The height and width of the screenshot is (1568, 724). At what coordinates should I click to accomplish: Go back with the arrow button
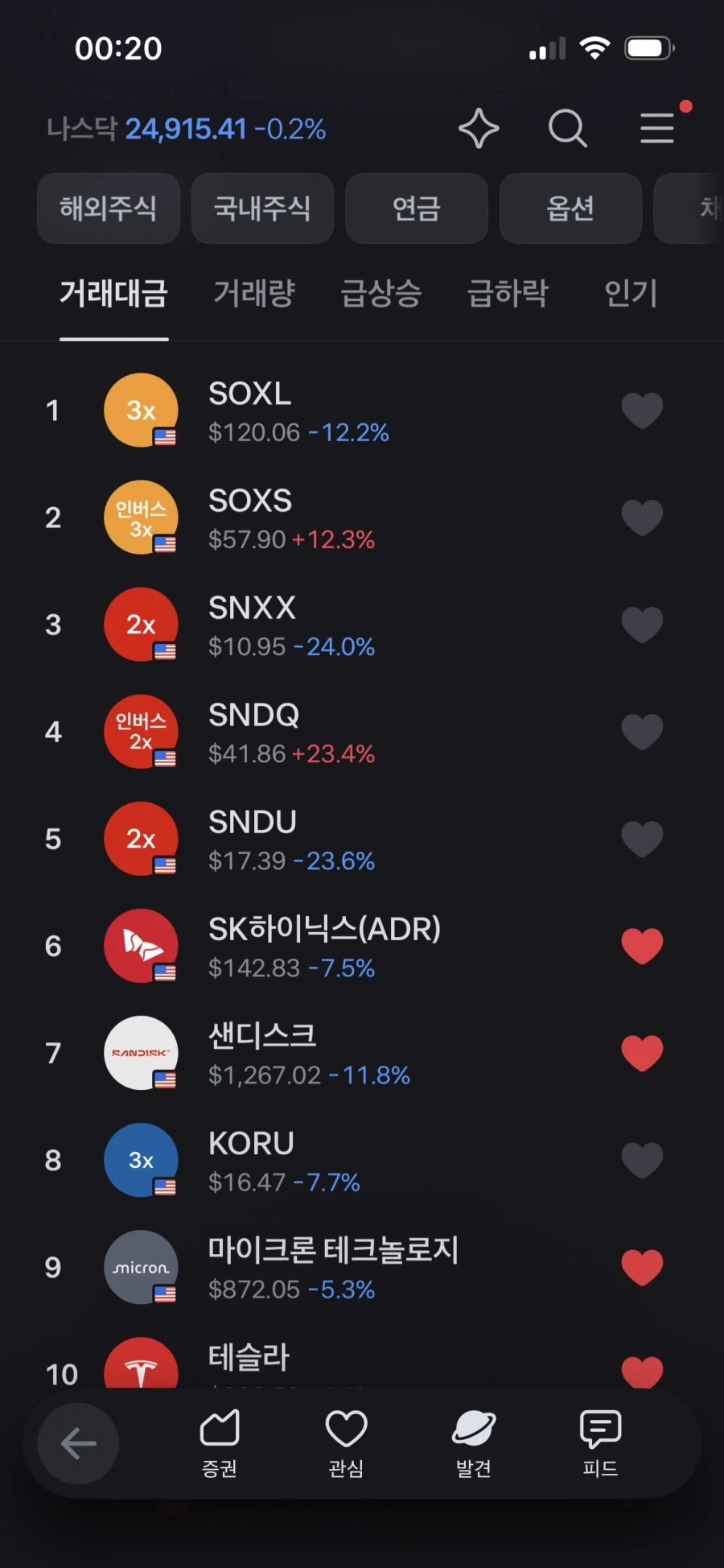click(x=78, y=1443)
